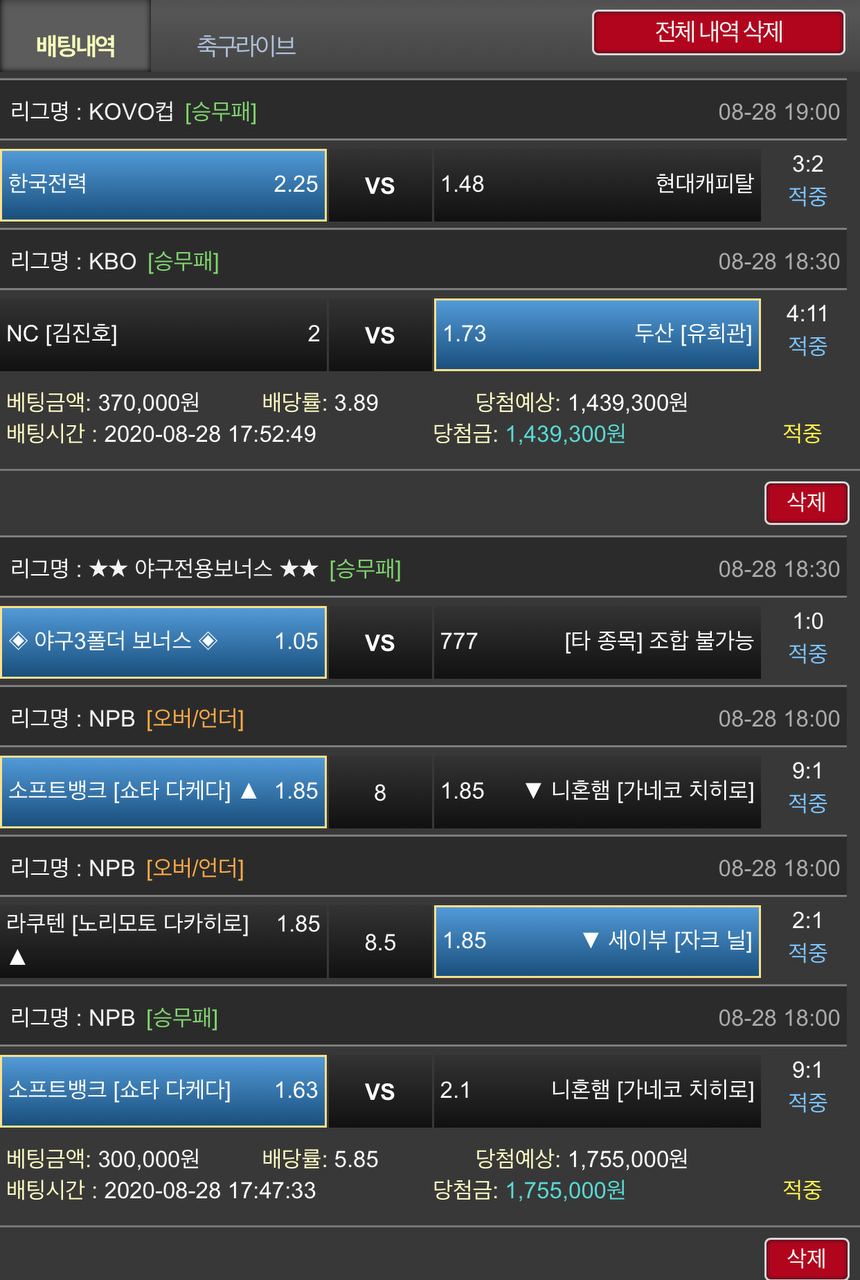This screenshot has width=860, height=1280.
Task: Tap the 전체 내역 삭제 button
Action: [718, 32]
